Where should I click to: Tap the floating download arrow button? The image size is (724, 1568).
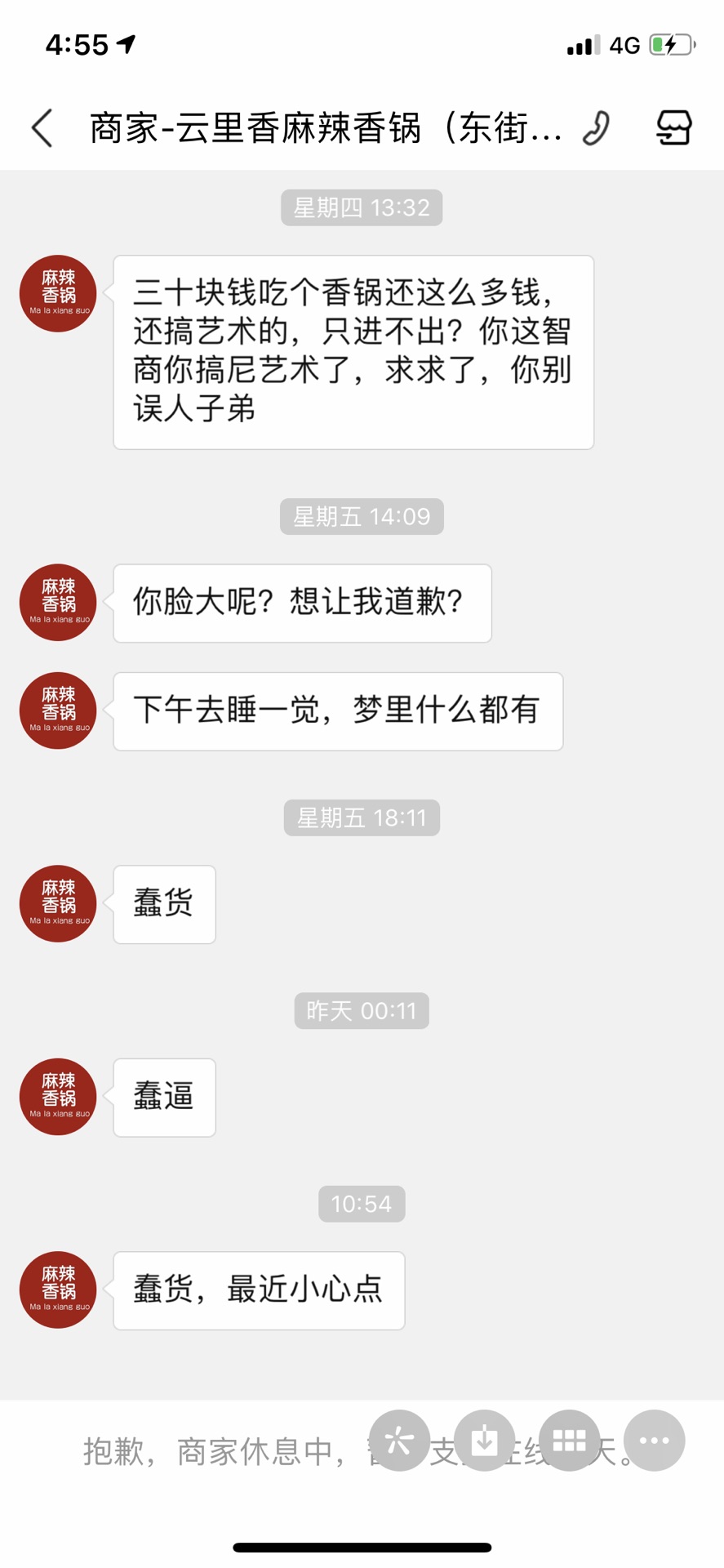tap(485, 1441)
